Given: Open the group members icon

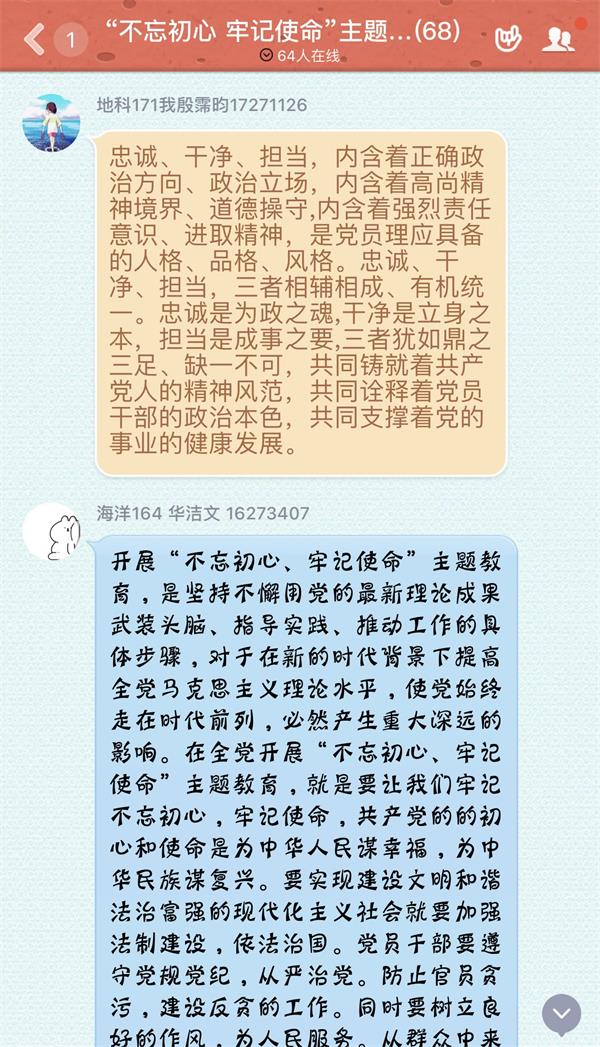Looking at the screenshot, I should pyautogui.click(x=558, y=39).
